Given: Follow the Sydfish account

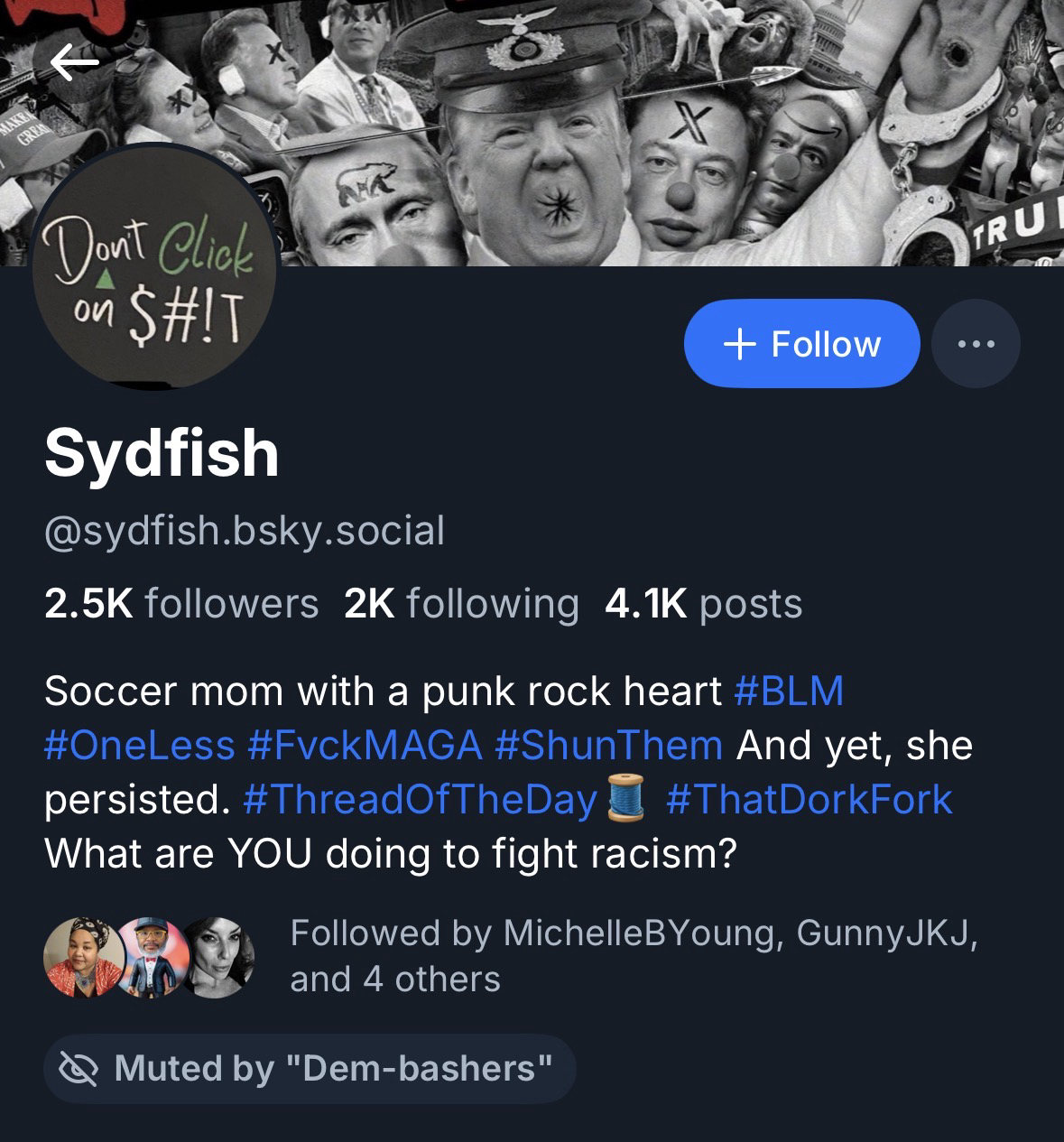Looking at the screenshot, I should coord(801,344).
